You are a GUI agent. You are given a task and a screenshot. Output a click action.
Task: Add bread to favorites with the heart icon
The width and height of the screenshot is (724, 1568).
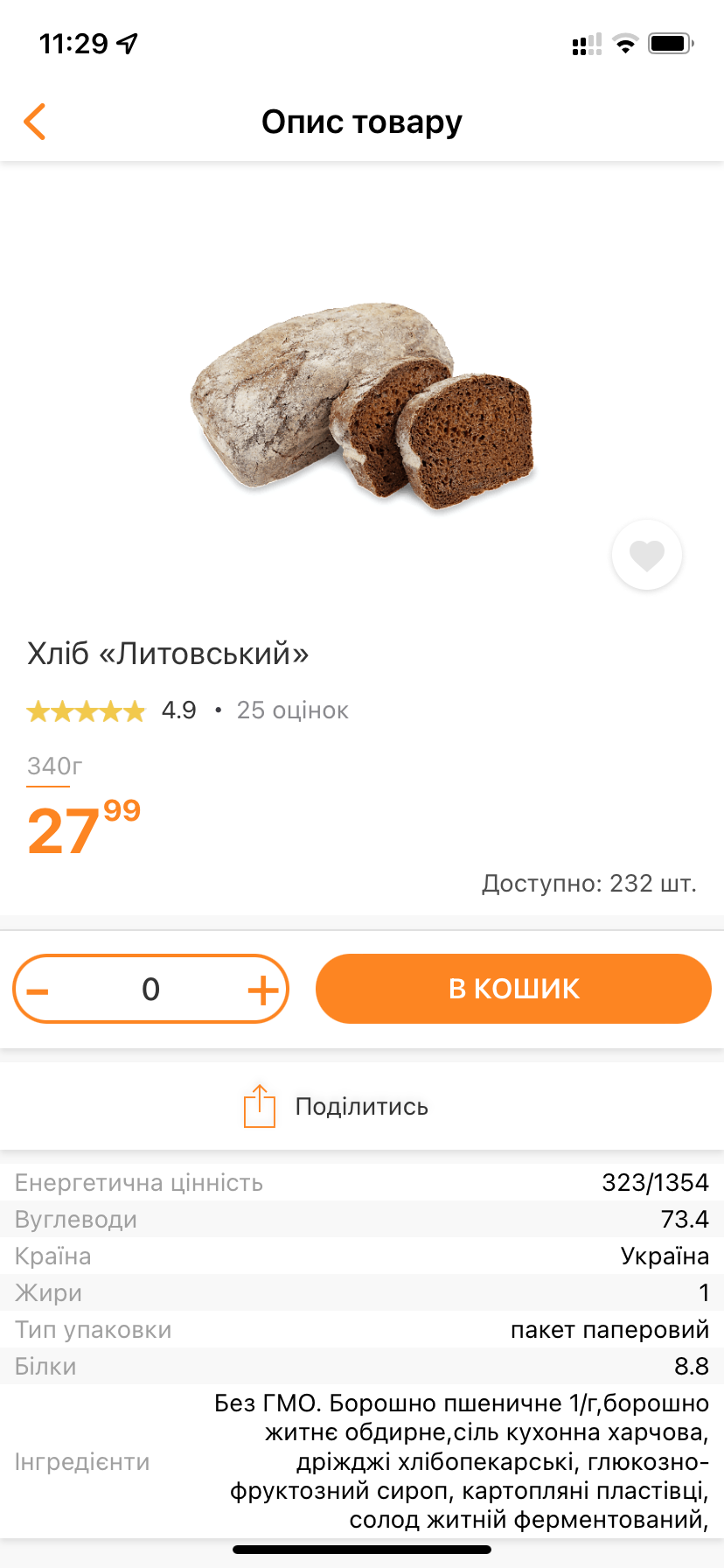tap(647, 555)
